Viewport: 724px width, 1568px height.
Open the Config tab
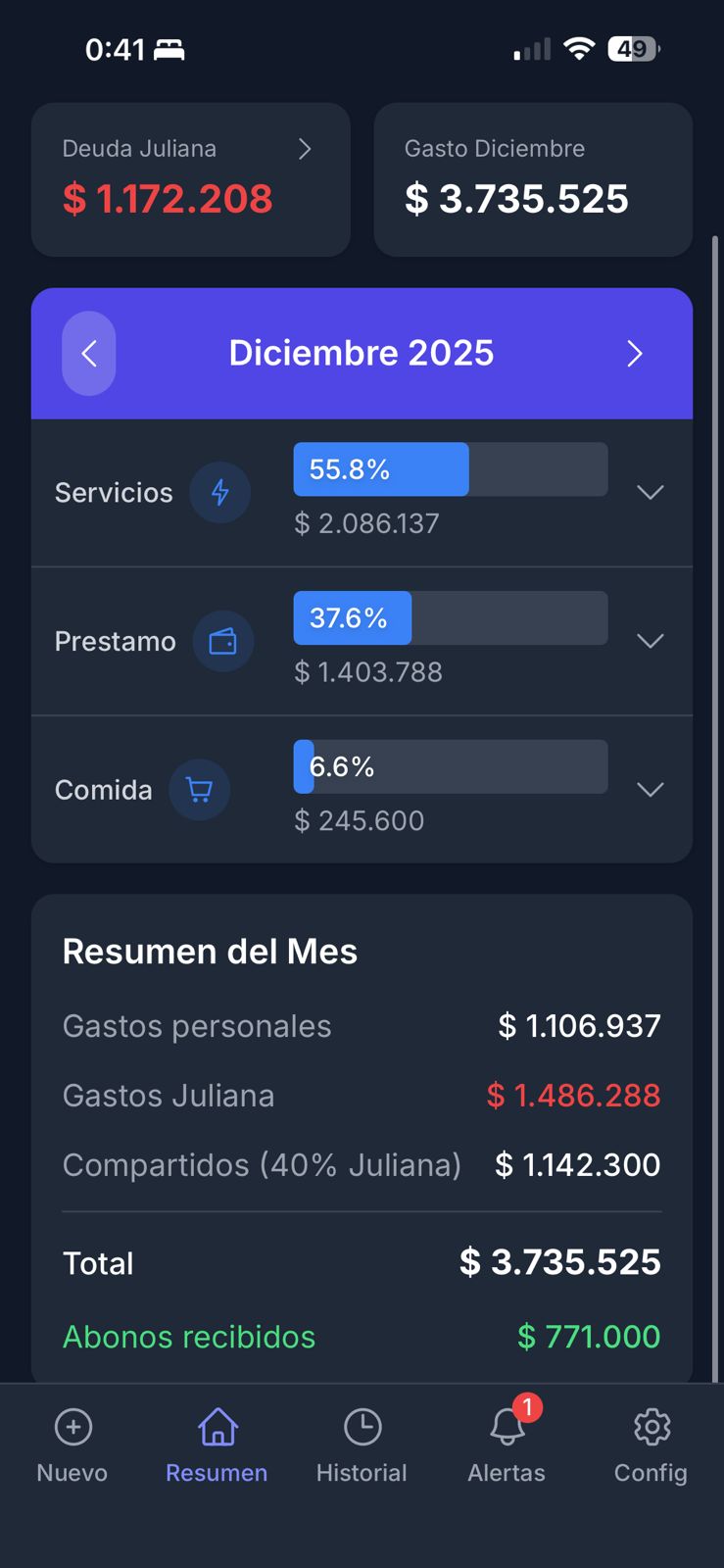(651, 1445)
